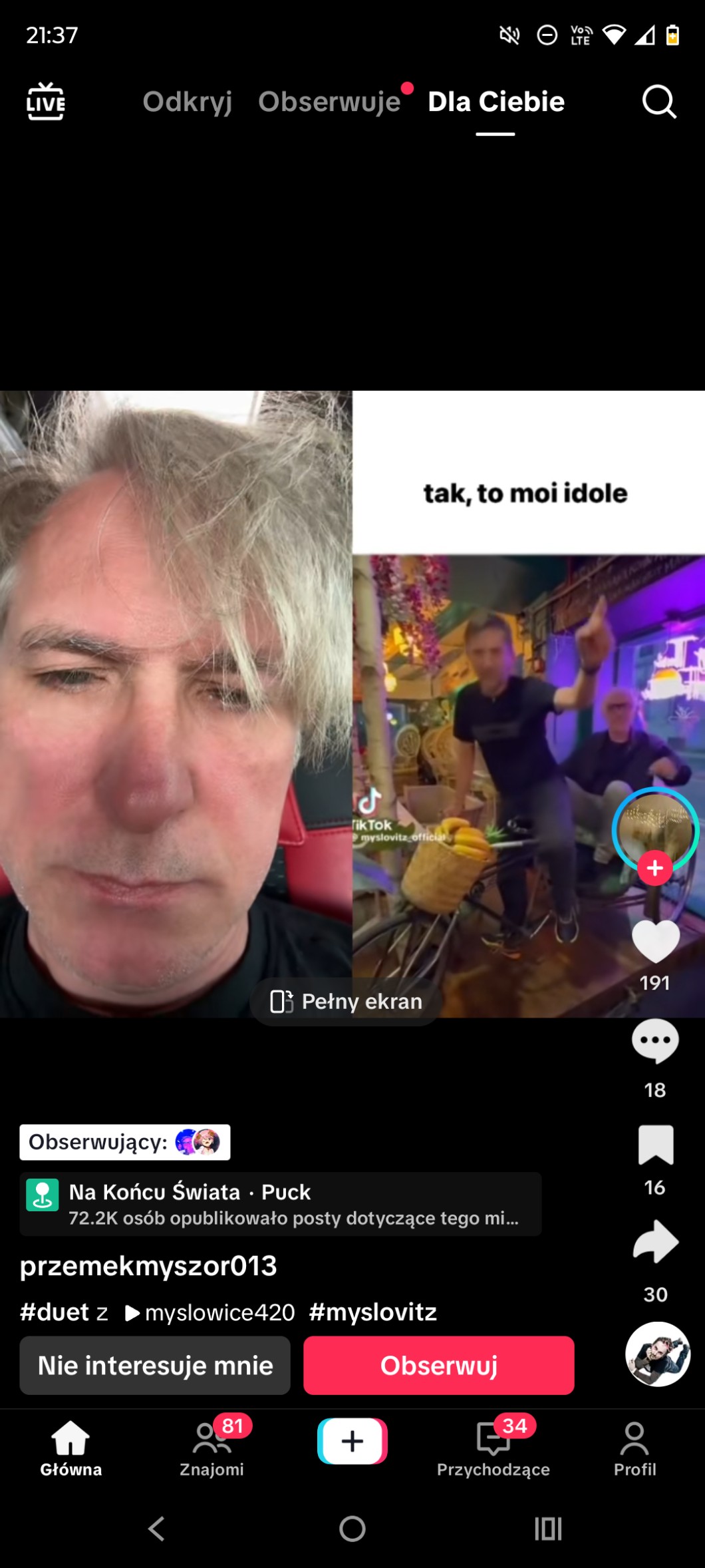Follow the creator via the plus badge
This screenshot has height=1568, width=705.
point(655,868)
